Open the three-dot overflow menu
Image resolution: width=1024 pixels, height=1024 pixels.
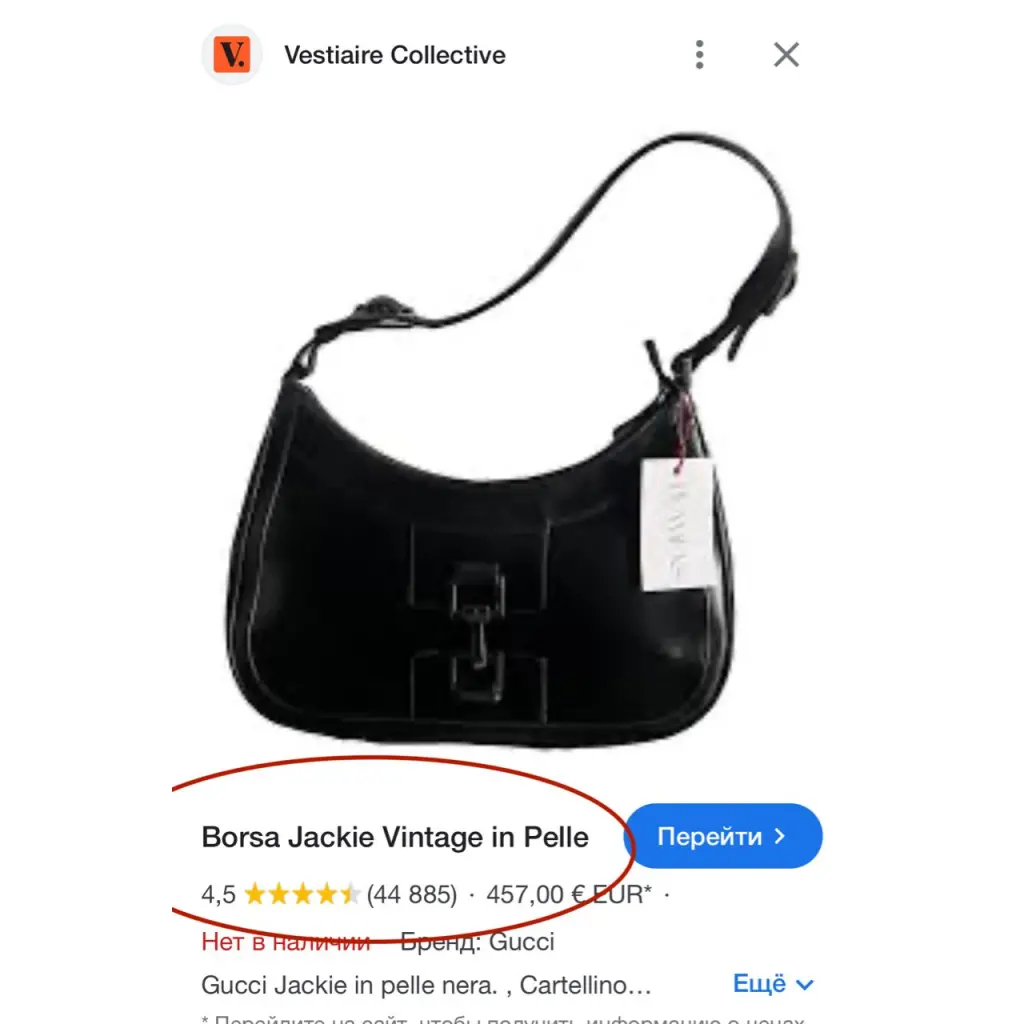(699, 55)
